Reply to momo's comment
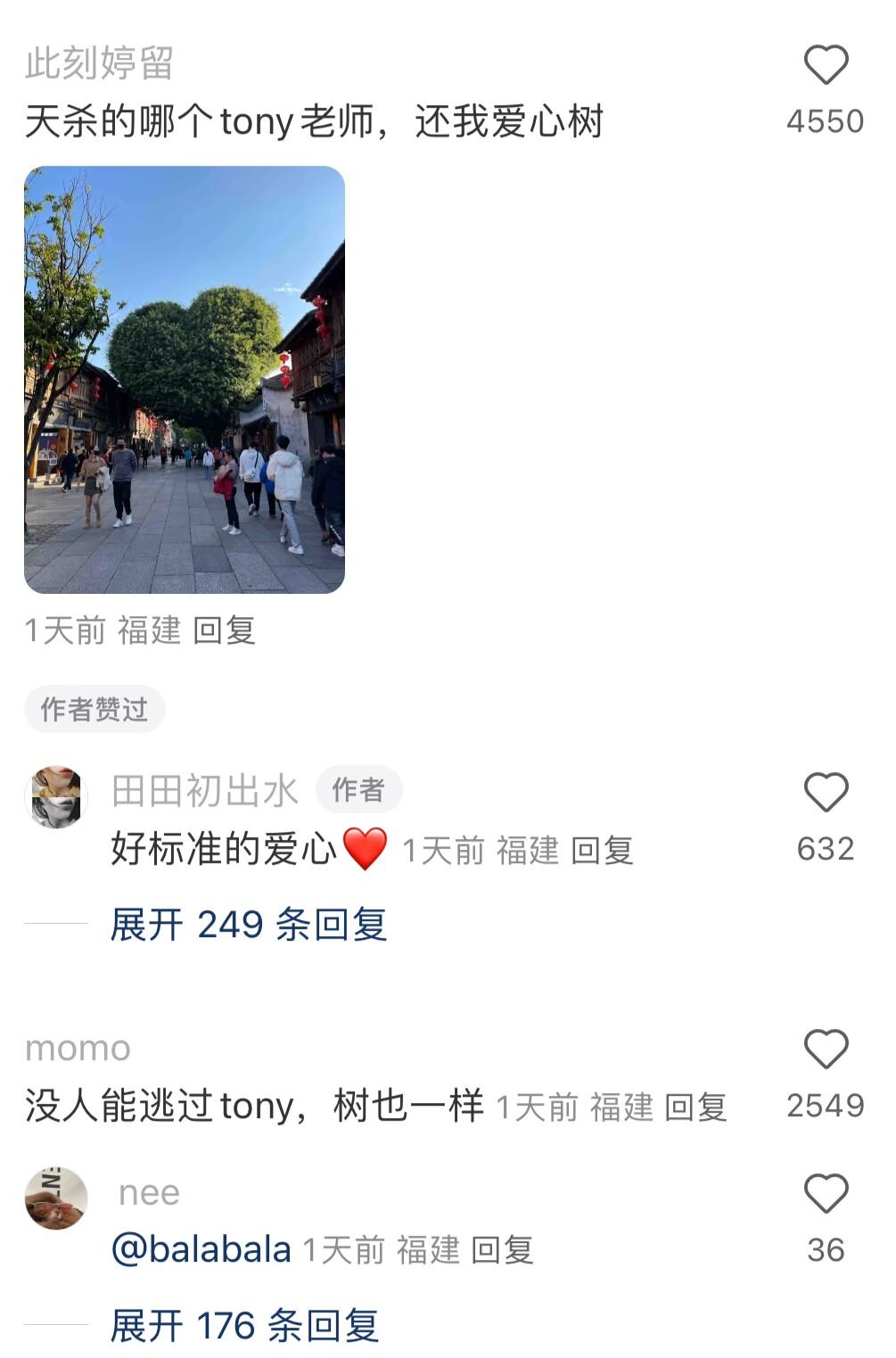The height and width of the screenshot is (1358, 896). 696,1107
